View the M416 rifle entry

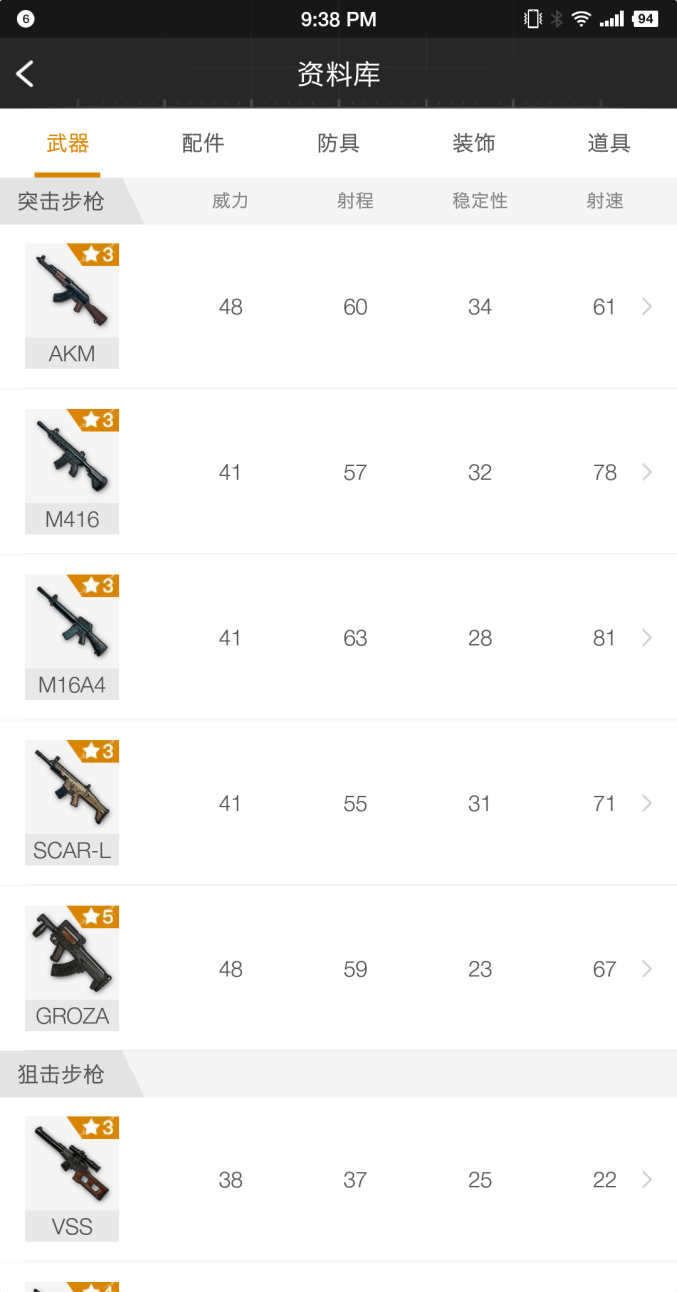click(x=338, y=472)
